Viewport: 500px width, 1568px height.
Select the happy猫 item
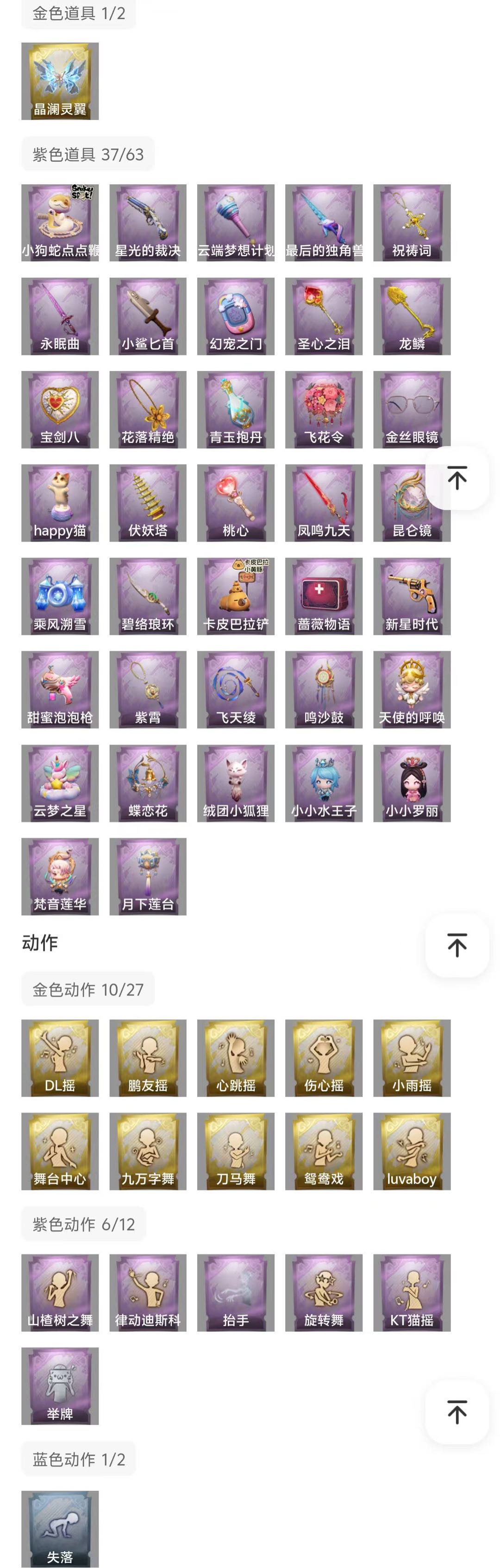60,503
